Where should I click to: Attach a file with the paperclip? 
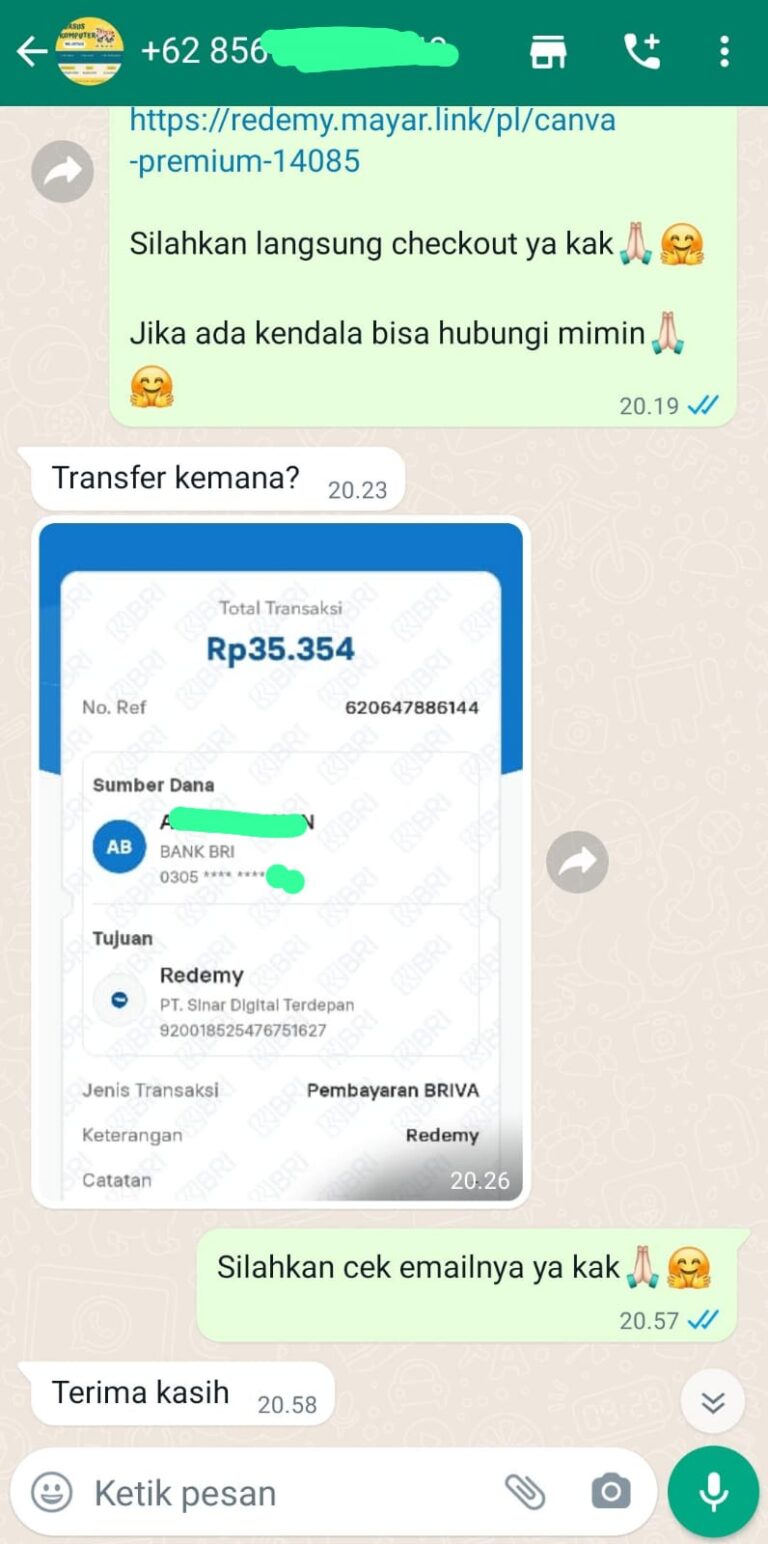pyautogui.click(x=524, y=1493)
